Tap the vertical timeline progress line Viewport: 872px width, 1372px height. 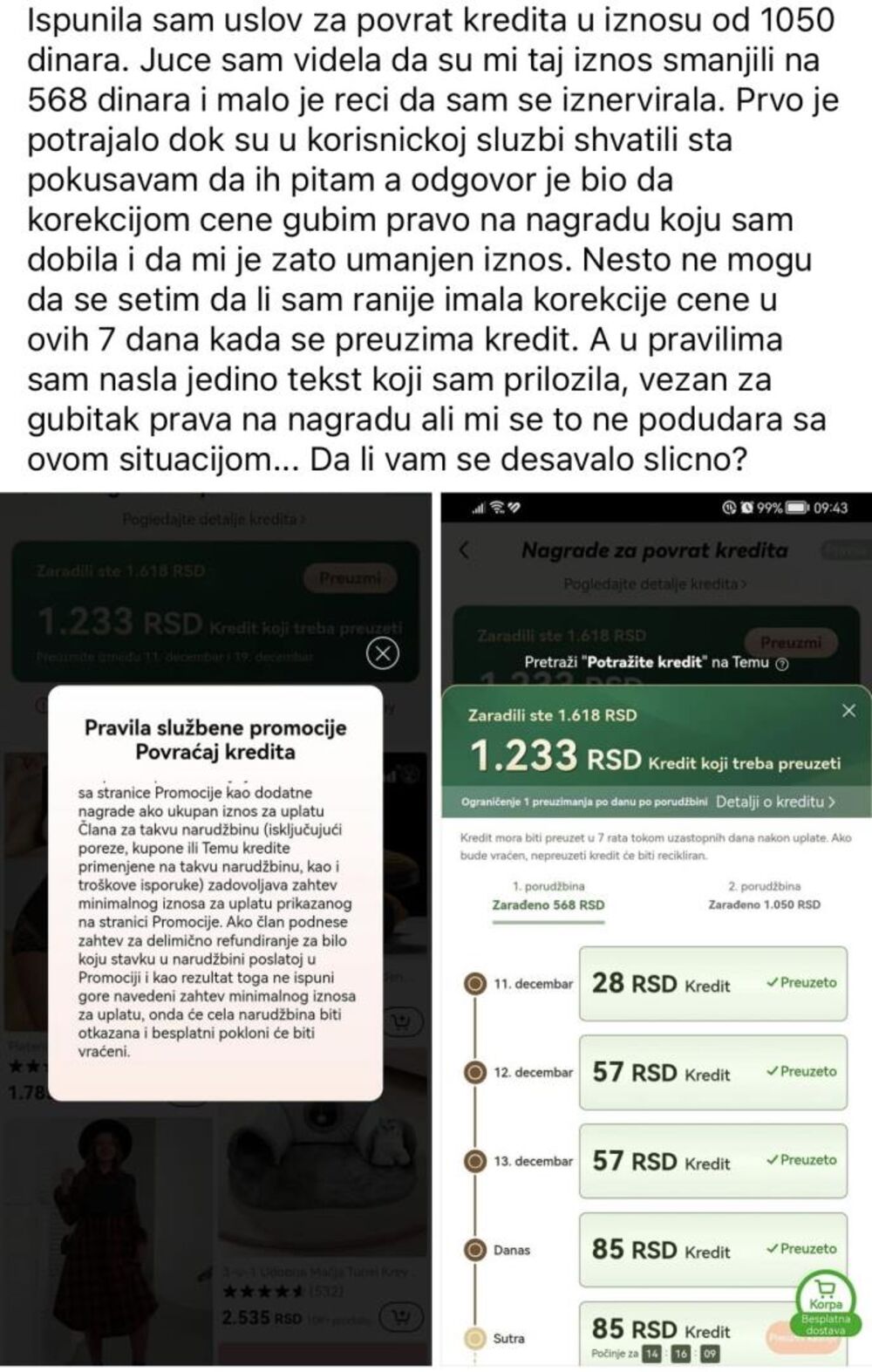(473, 1116)
